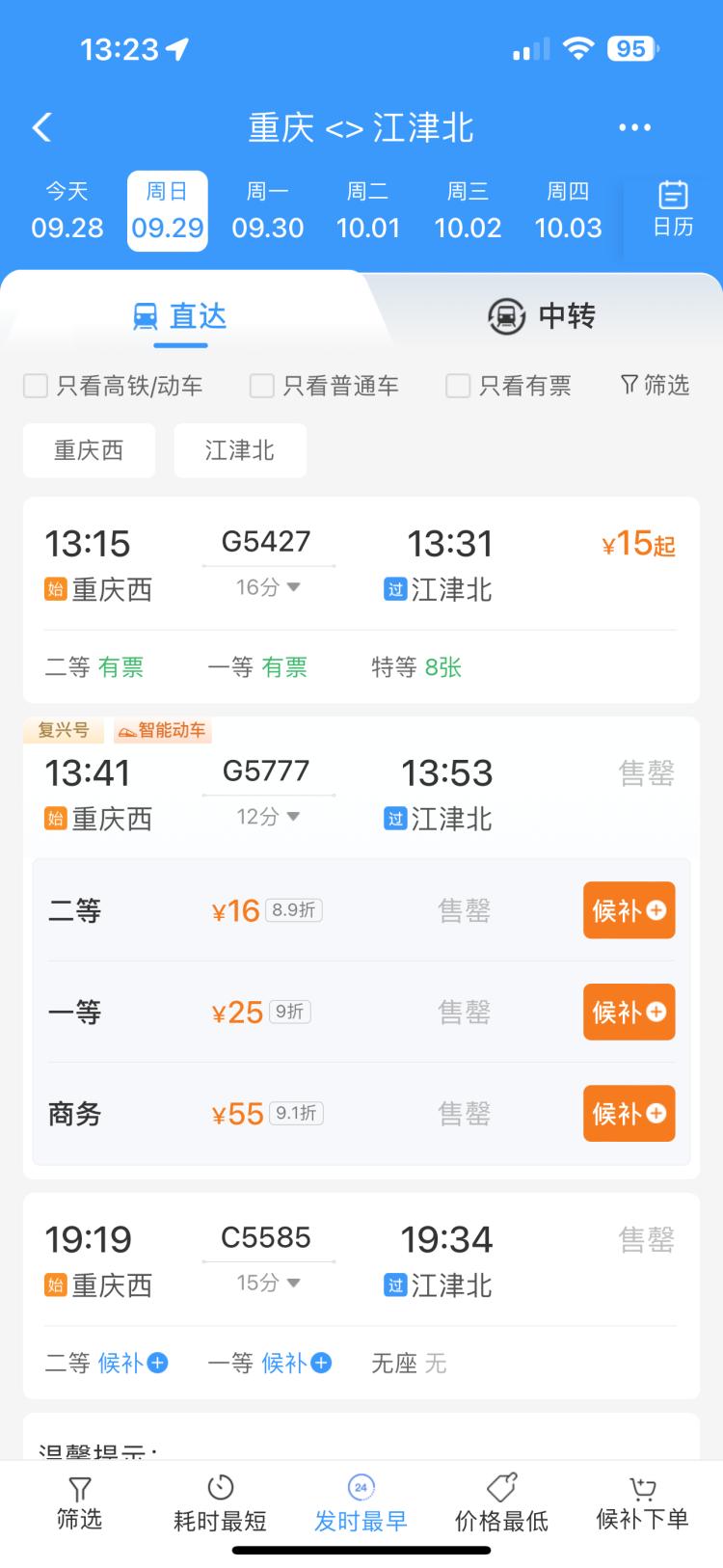723x1568 pixels.
Task: Check 只看有票 filter
Action: coord(458,386)
